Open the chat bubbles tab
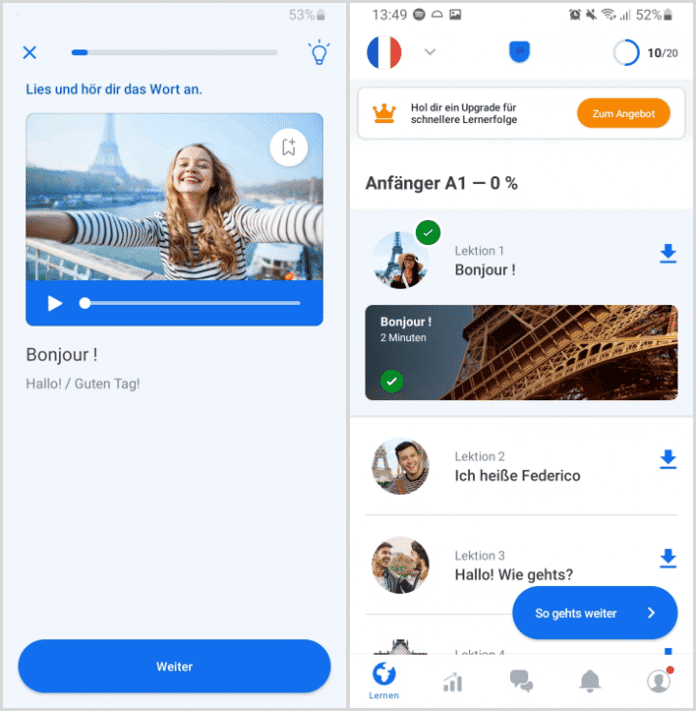This screenshot has width=696, height=711. 521,681
